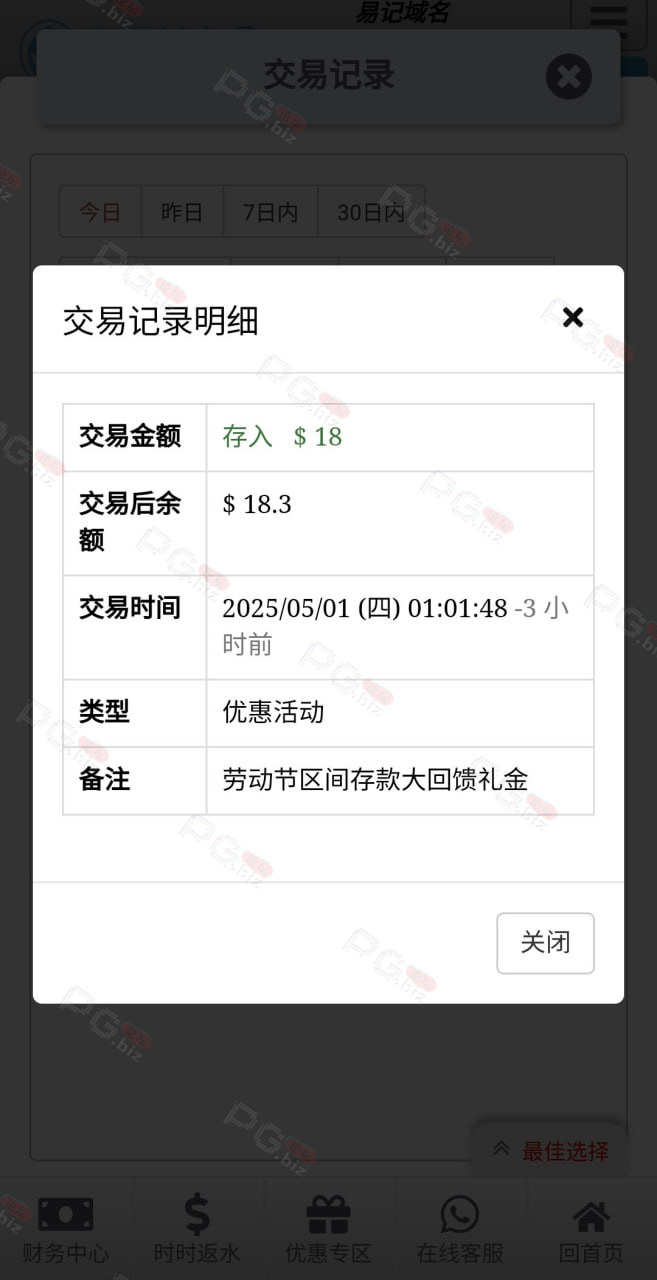
Task: Show records within 7日内
Action: (270, 212)
